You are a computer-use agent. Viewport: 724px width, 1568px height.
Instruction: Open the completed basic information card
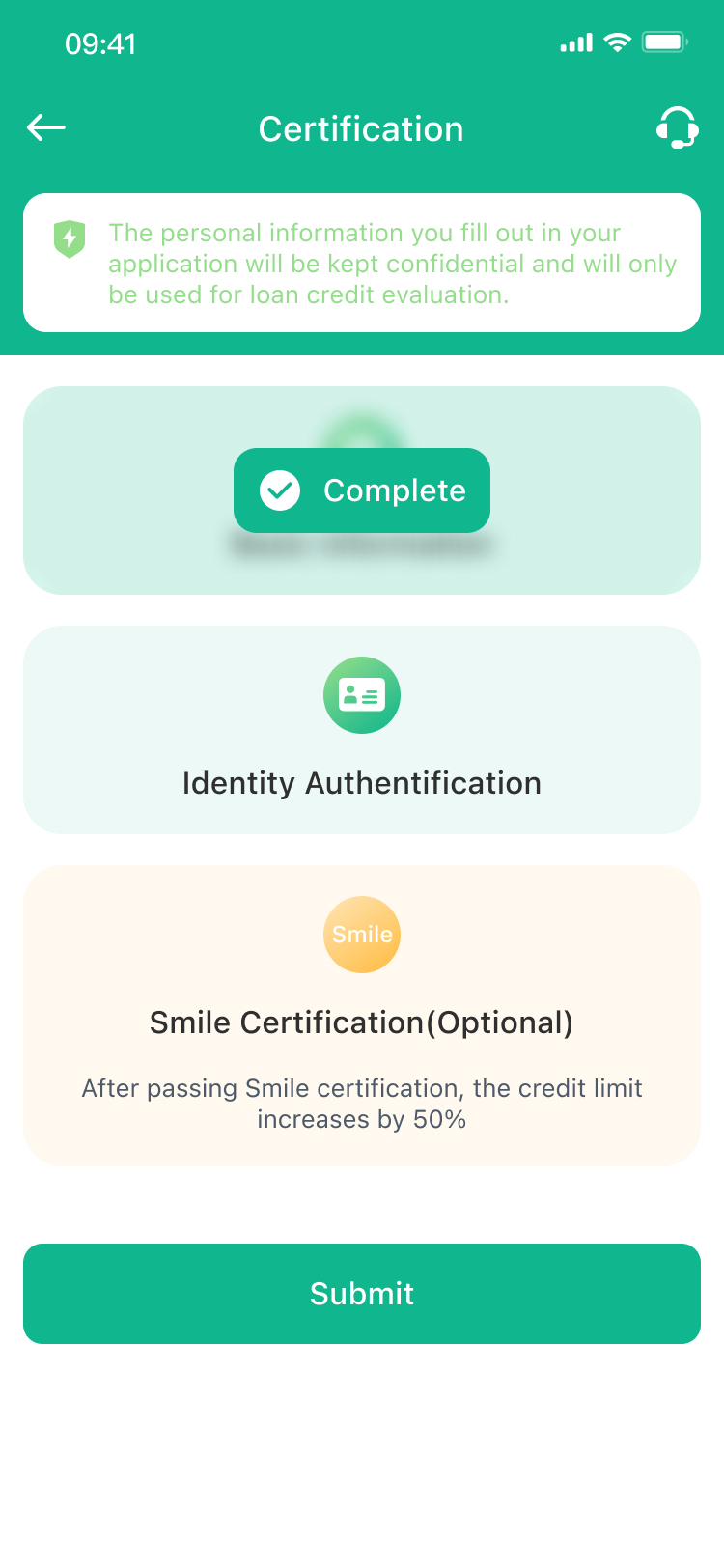coord(361,490)
